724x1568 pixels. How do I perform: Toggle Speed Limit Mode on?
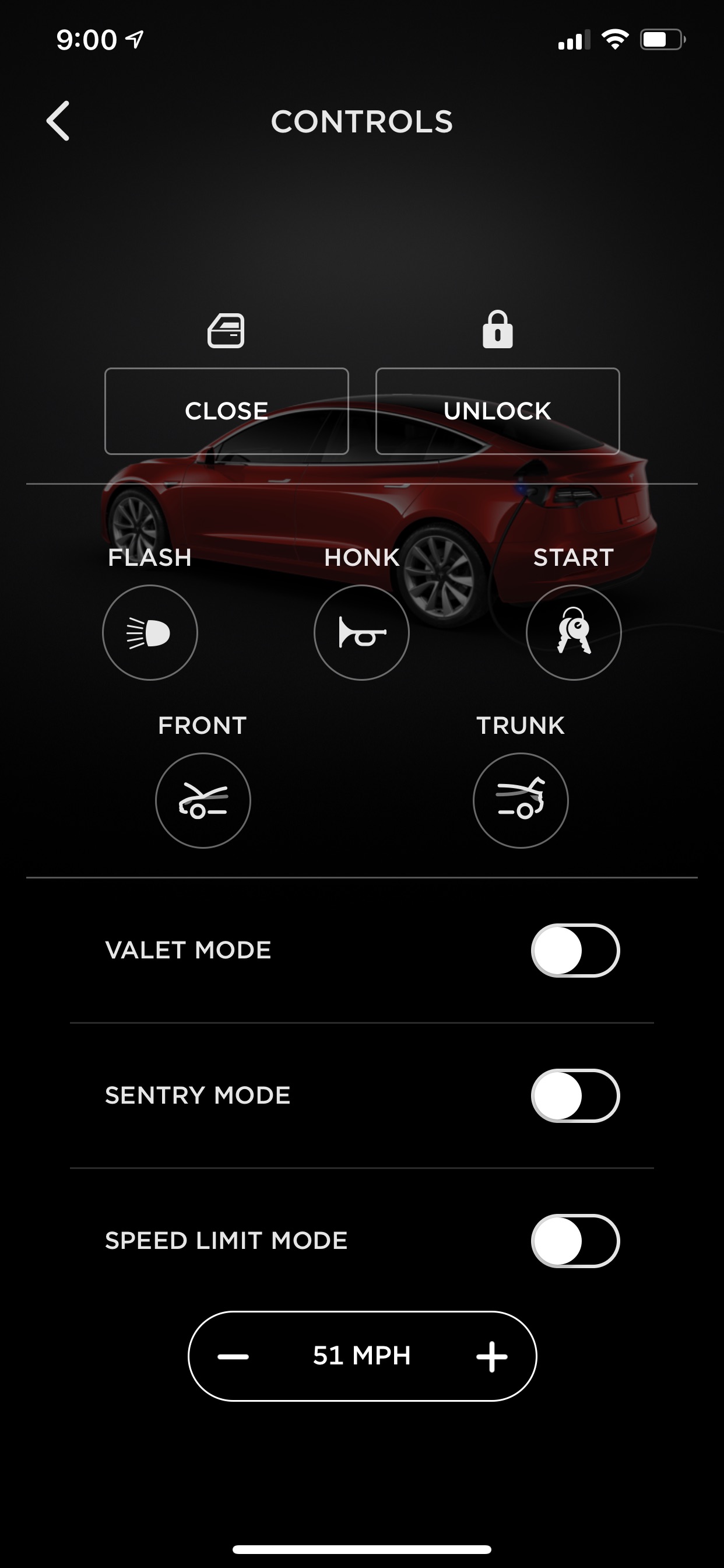tap(575, 1241)
